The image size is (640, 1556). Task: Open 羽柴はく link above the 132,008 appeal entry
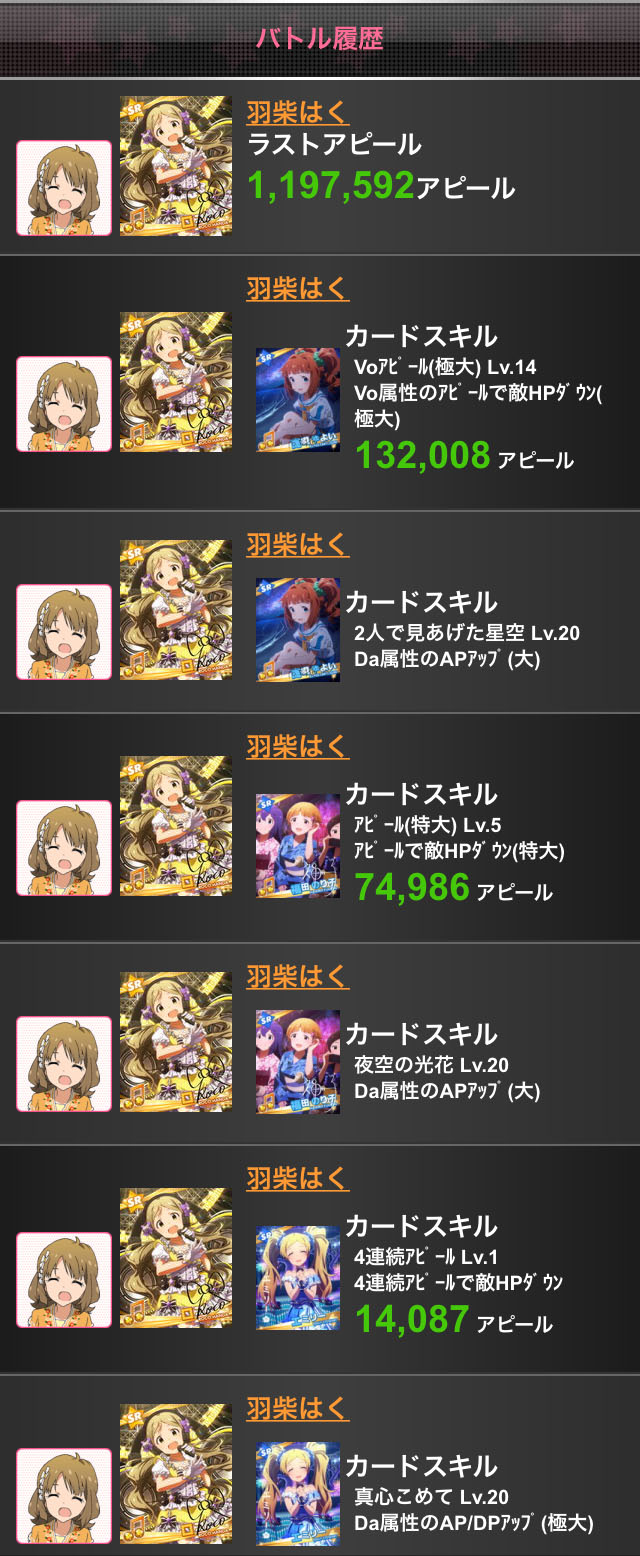(x=297, y=289)
